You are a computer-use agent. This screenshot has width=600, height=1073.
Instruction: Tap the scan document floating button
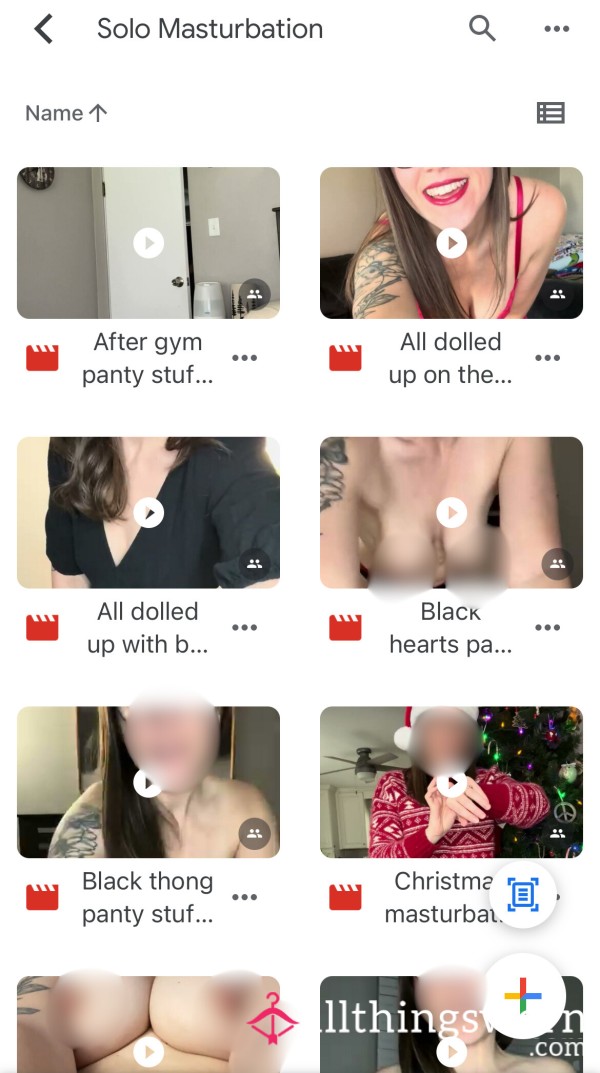[x=523, y=894]
